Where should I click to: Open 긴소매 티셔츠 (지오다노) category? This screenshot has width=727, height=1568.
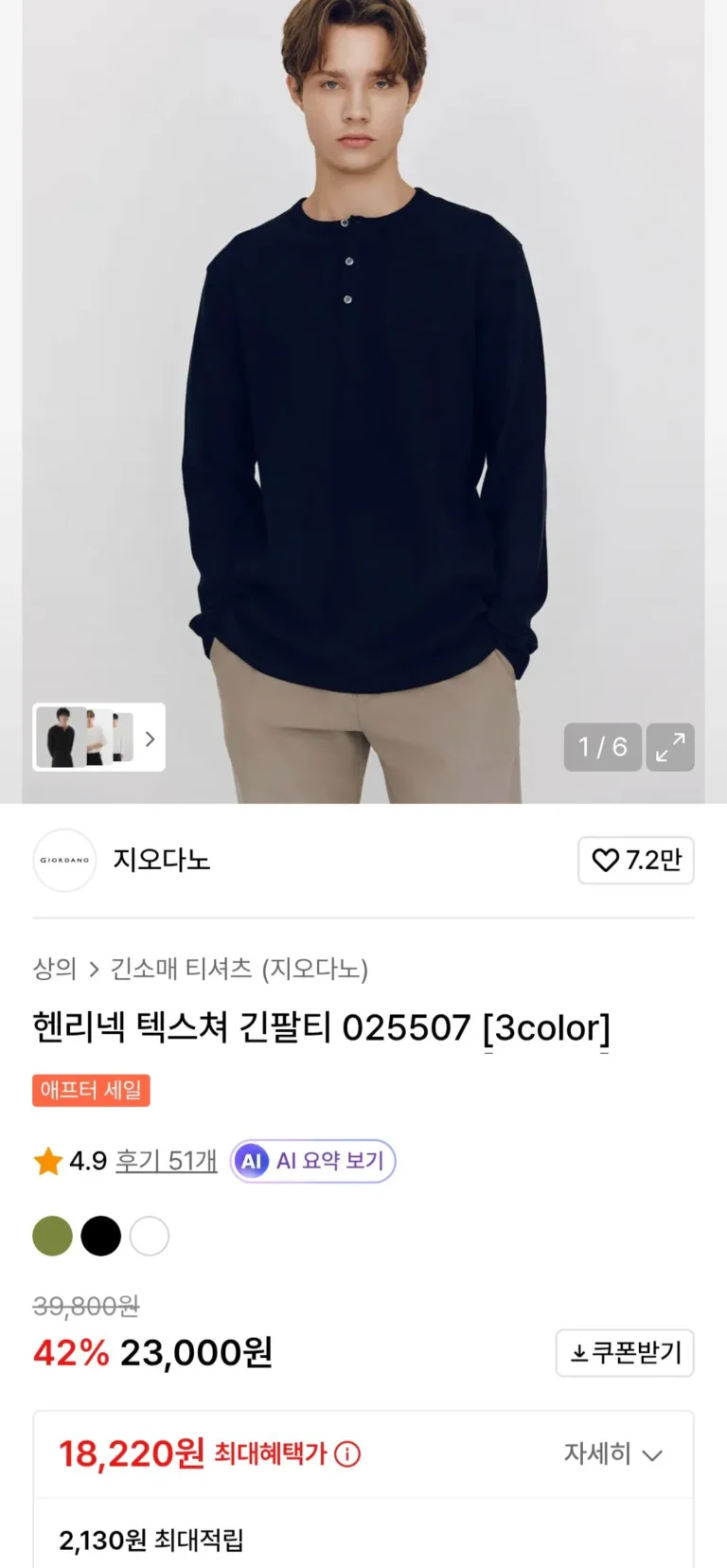click(239, 968)
